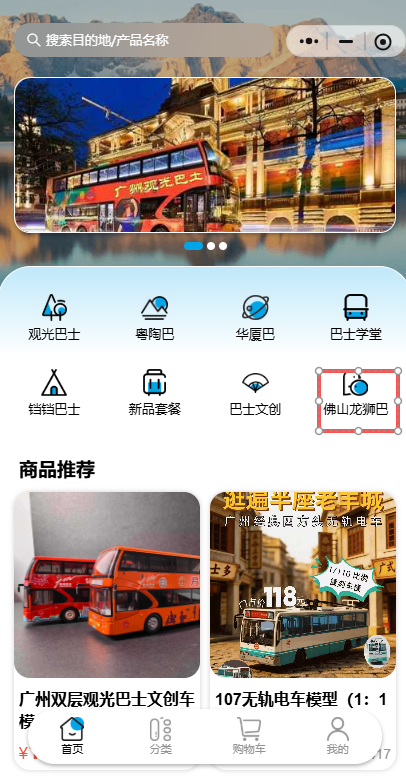
Task: Select the 华厦巴 category
Action: tap(255, 317)
